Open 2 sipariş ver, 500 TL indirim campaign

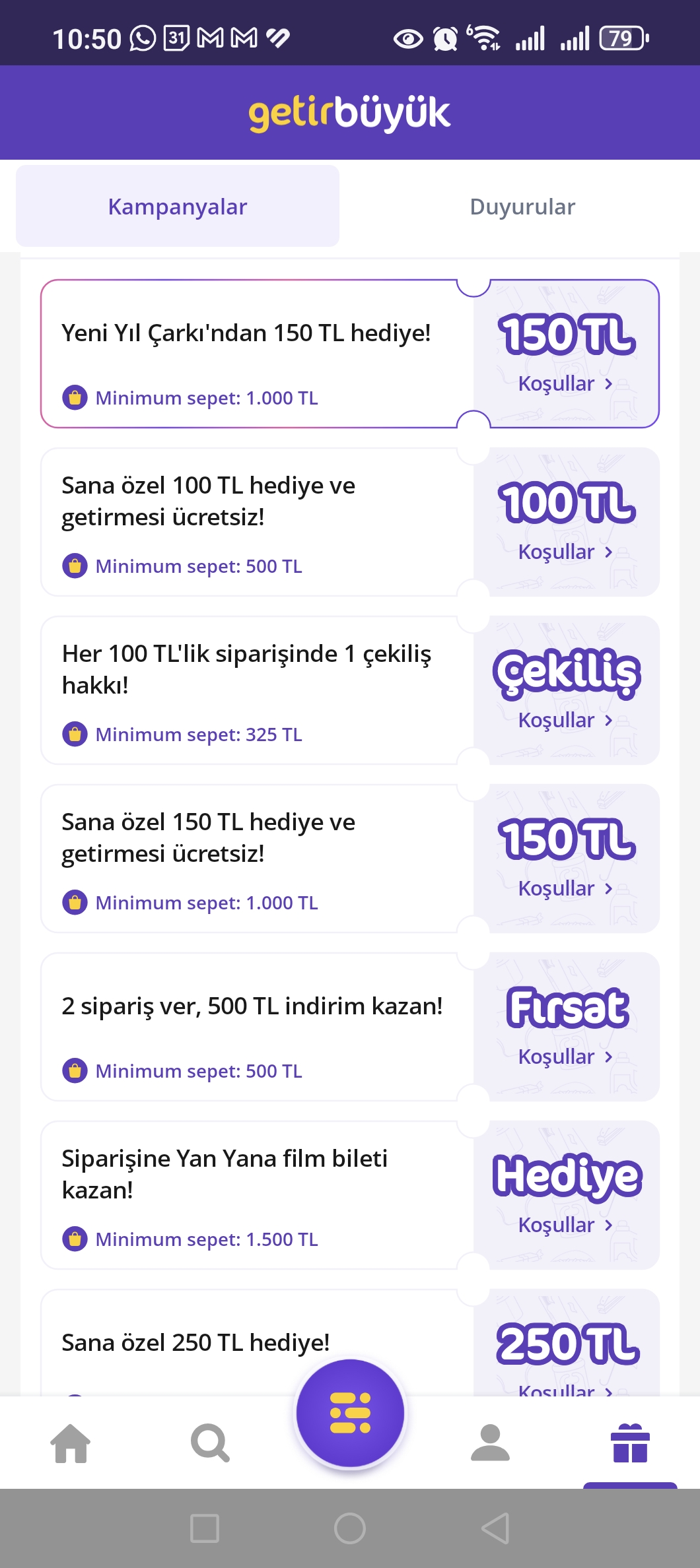coord(252,1006)
